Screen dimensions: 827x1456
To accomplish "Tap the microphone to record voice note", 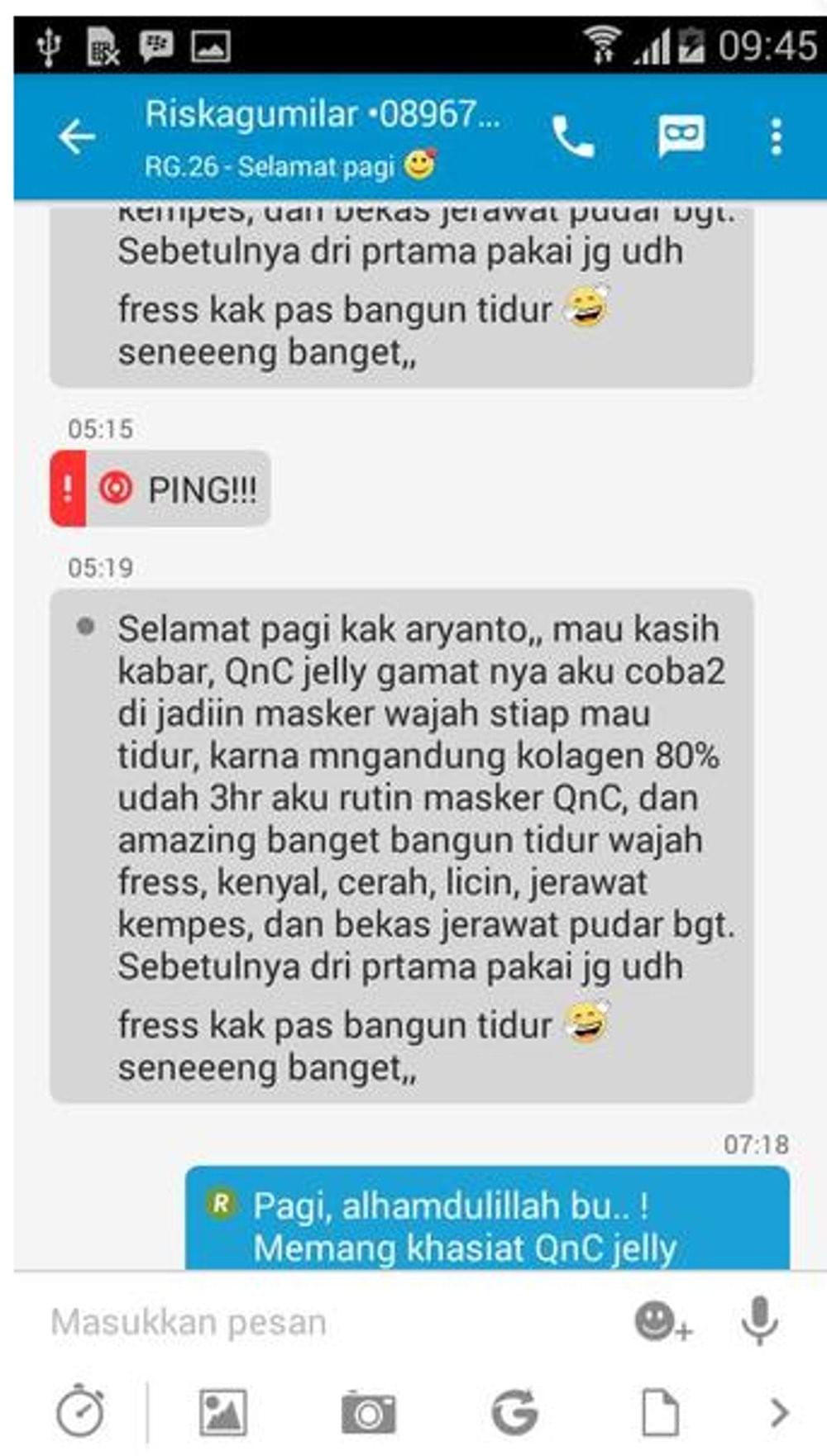I will click(x=758, y=1320).
